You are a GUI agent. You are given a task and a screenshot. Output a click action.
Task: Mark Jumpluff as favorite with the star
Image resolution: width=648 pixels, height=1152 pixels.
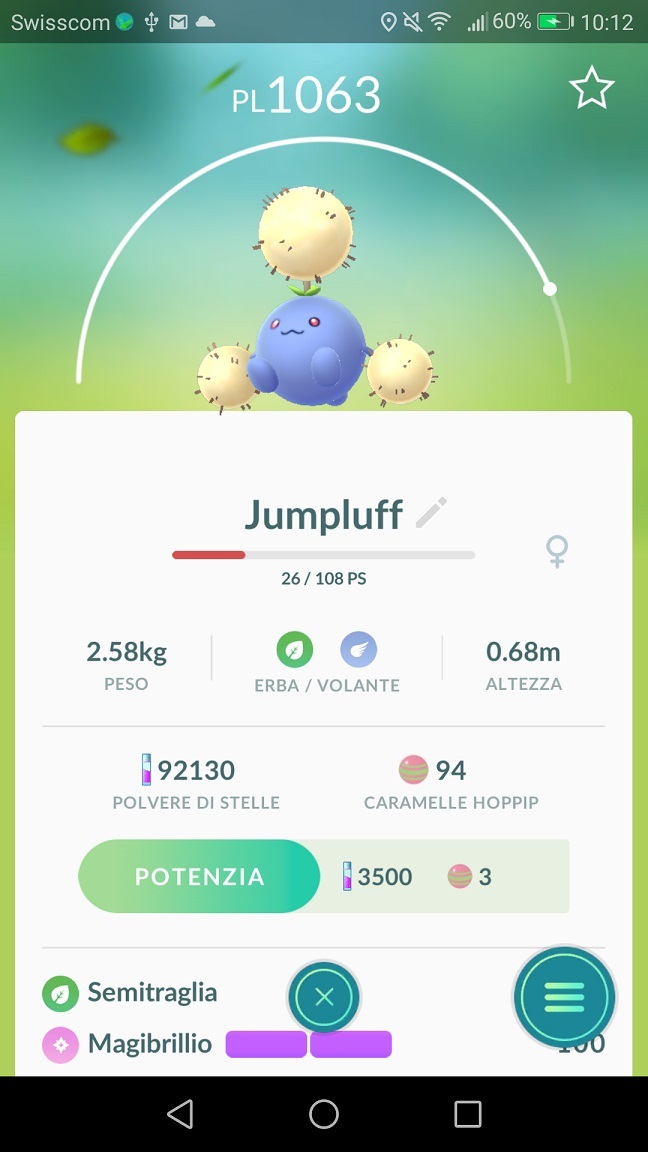[x=591, y=89]
